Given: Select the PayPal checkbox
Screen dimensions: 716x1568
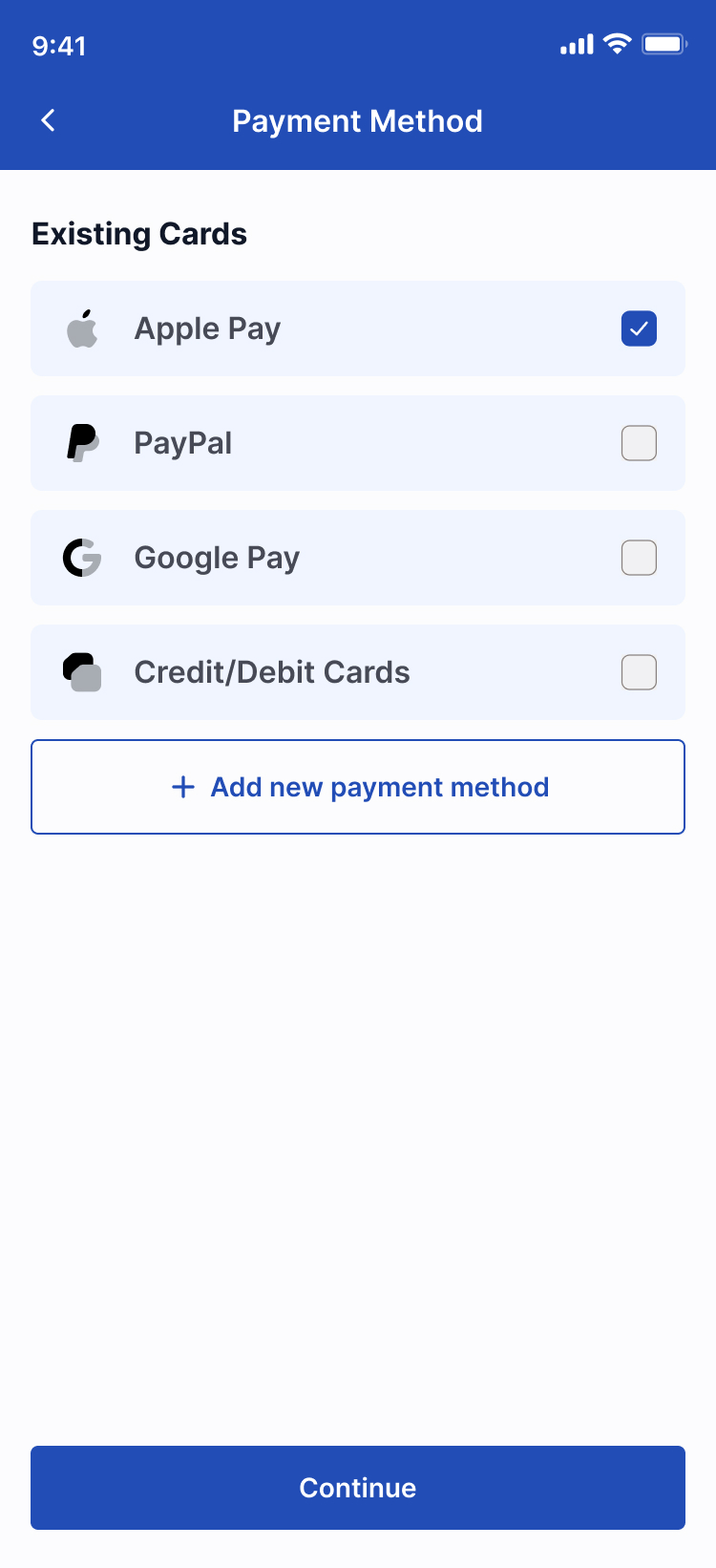Looking at the screenshot, I should (x=639, y=443).
